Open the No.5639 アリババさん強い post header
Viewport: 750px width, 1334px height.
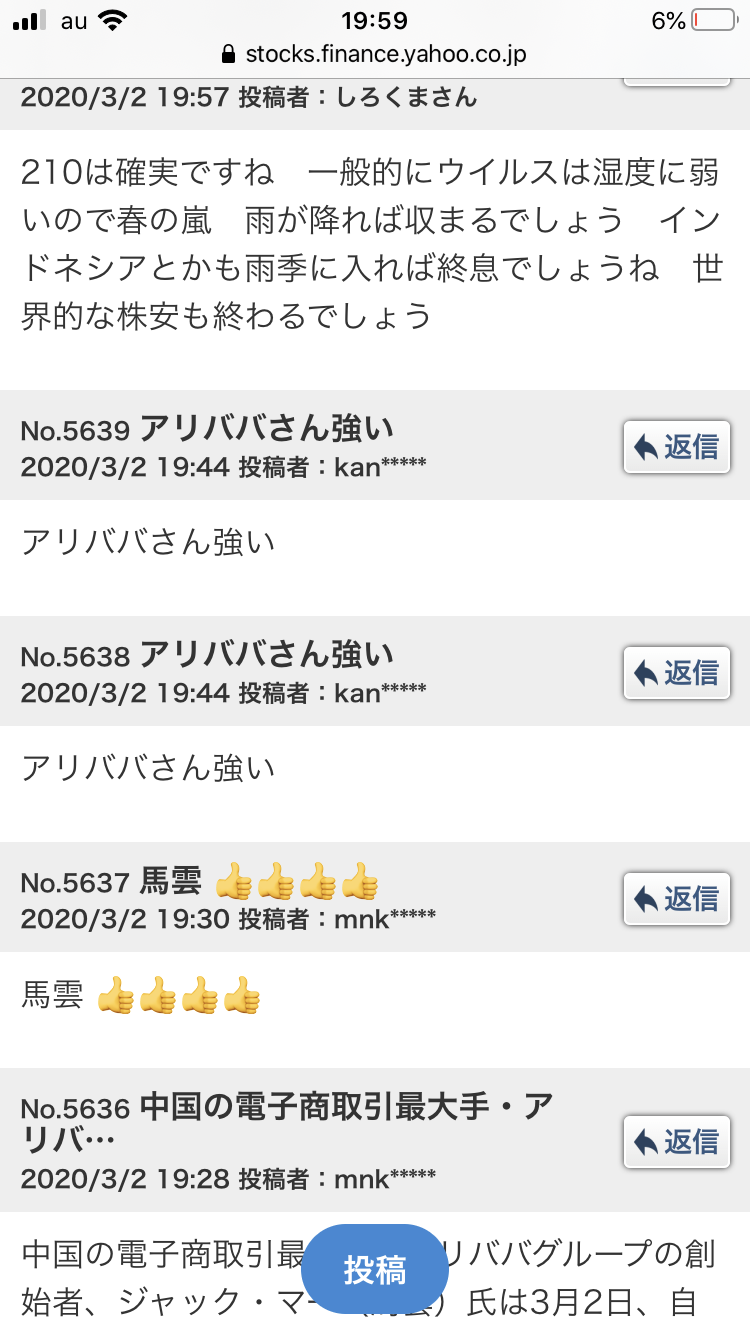(266, 430)
